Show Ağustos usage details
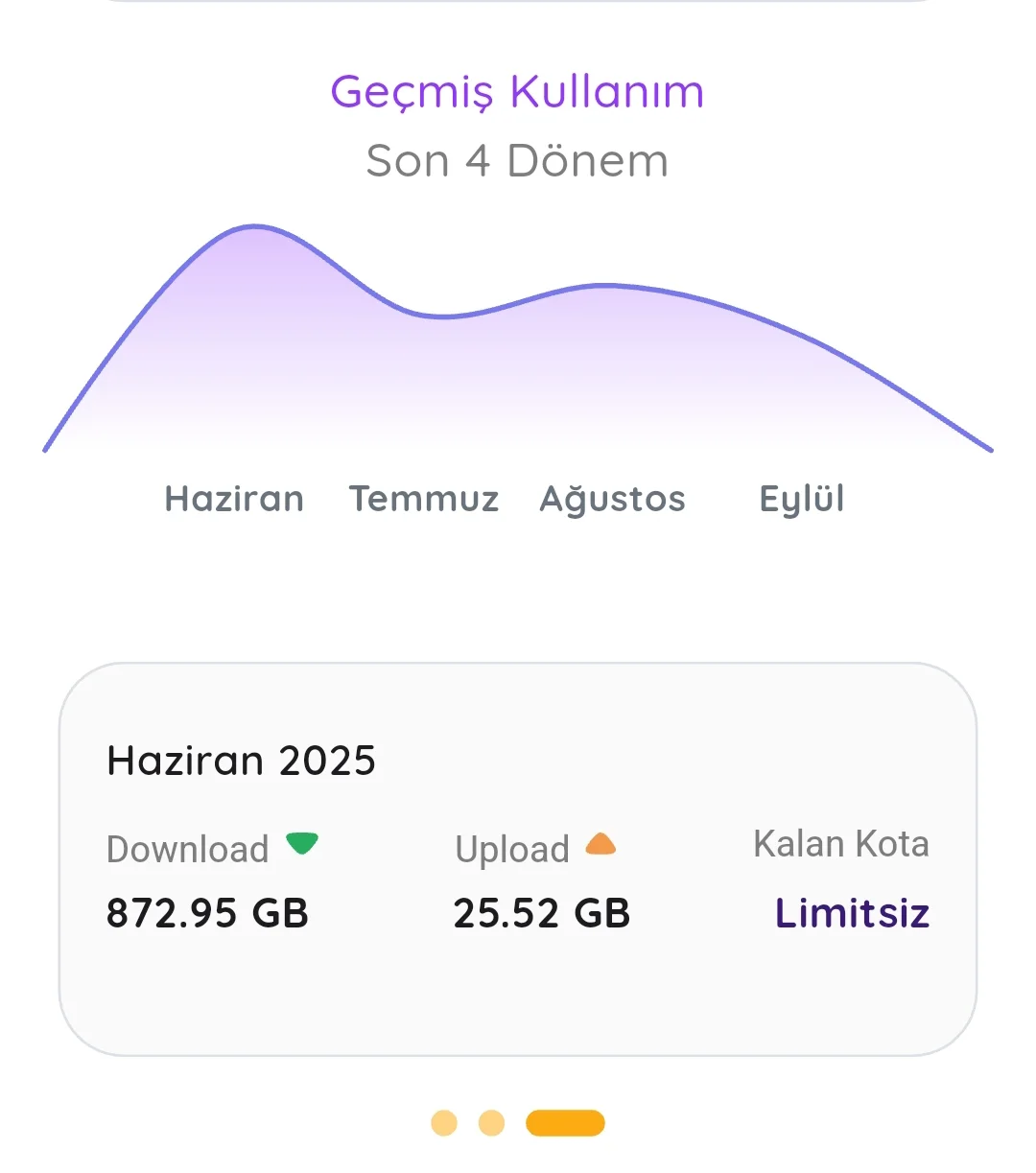1036x1173 pixels. [613, 499]
